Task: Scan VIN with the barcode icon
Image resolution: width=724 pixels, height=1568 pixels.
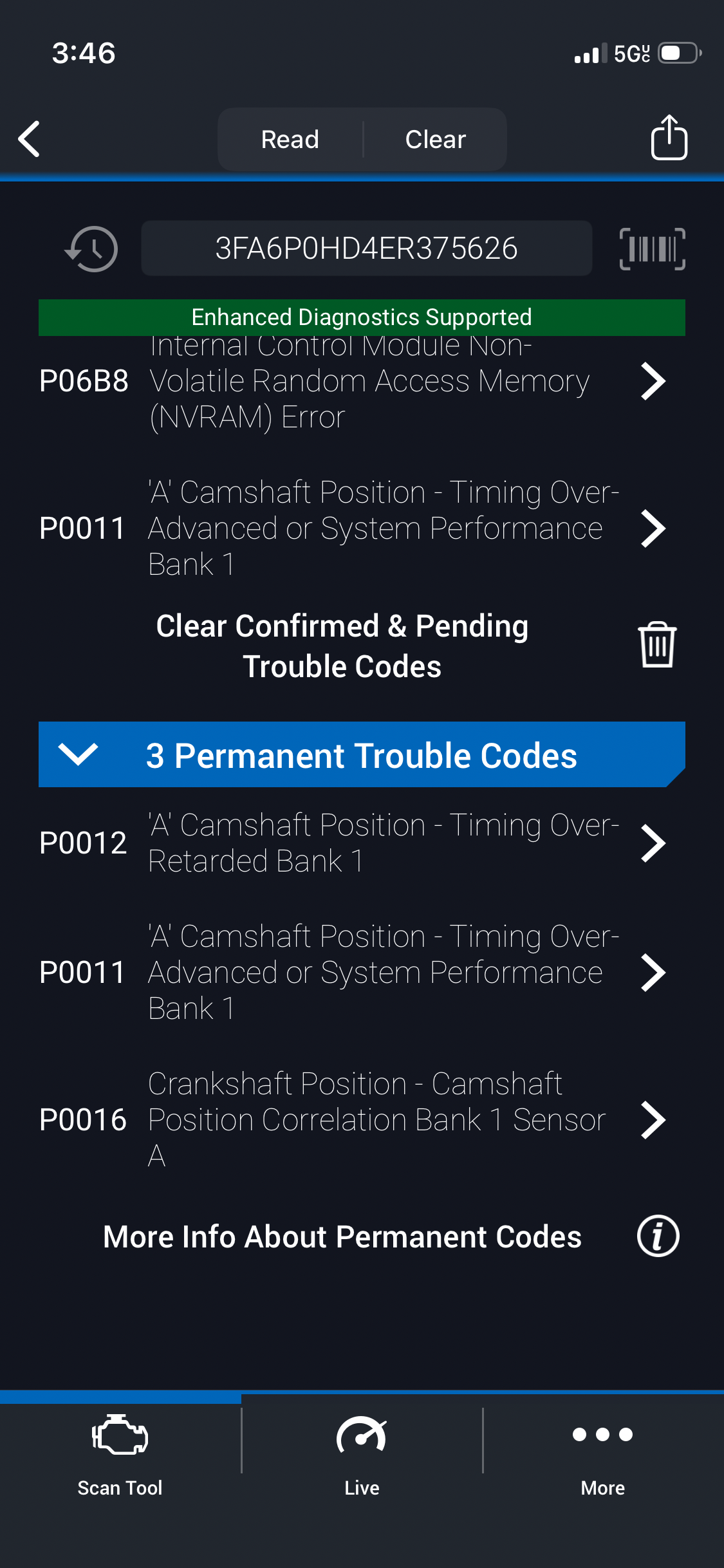Action: tap(652, 249)
